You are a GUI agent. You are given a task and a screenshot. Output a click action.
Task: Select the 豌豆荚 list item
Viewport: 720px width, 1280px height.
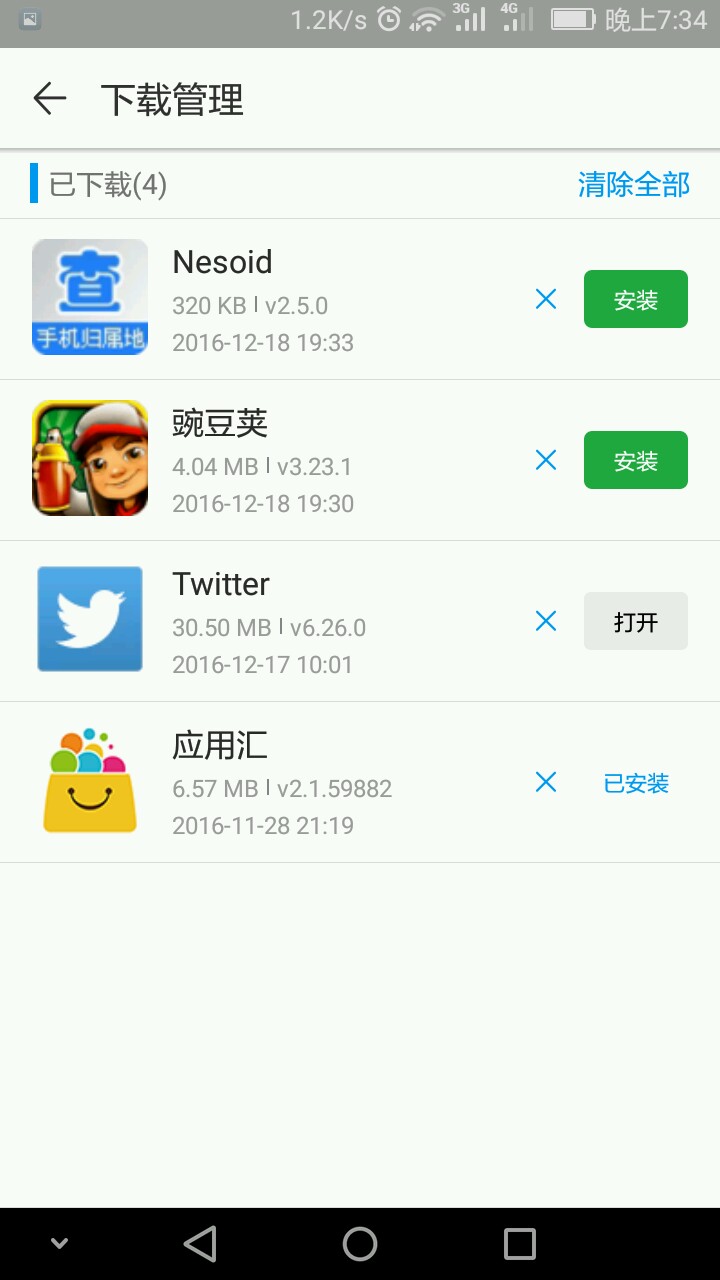click(x=300, y=460)
